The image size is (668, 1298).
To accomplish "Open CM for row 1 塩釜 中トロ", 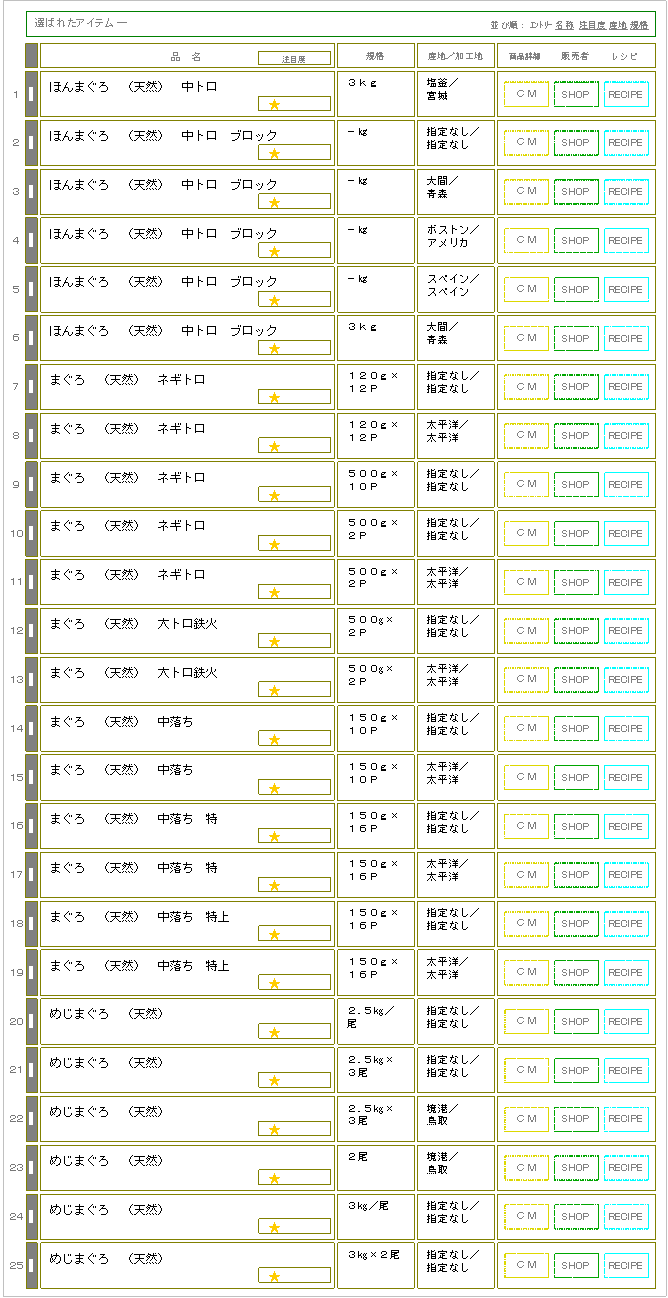I will click(x=526, y=94).
